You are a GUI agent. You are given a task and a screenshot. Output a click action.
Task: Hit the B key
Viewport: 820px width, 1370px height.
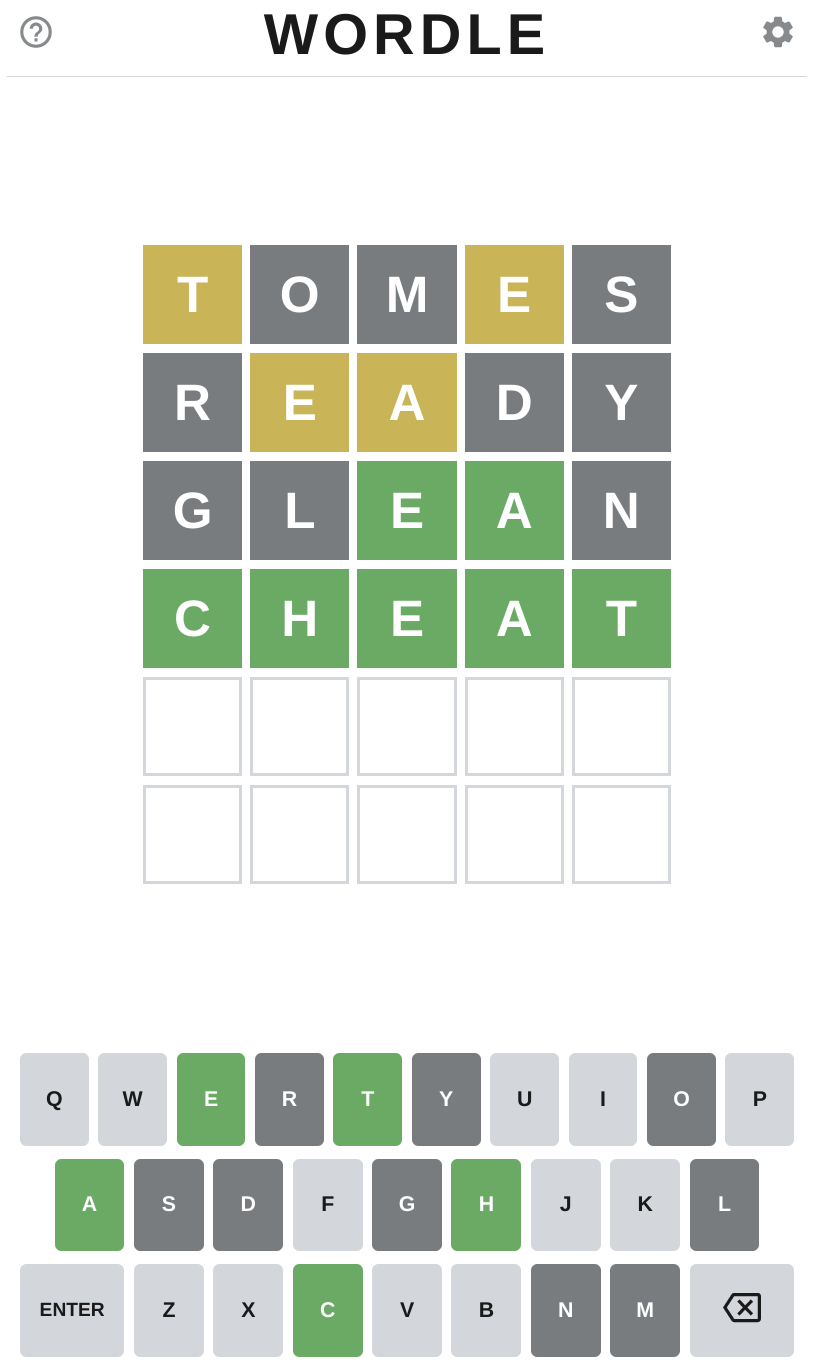pos(486,1310)
